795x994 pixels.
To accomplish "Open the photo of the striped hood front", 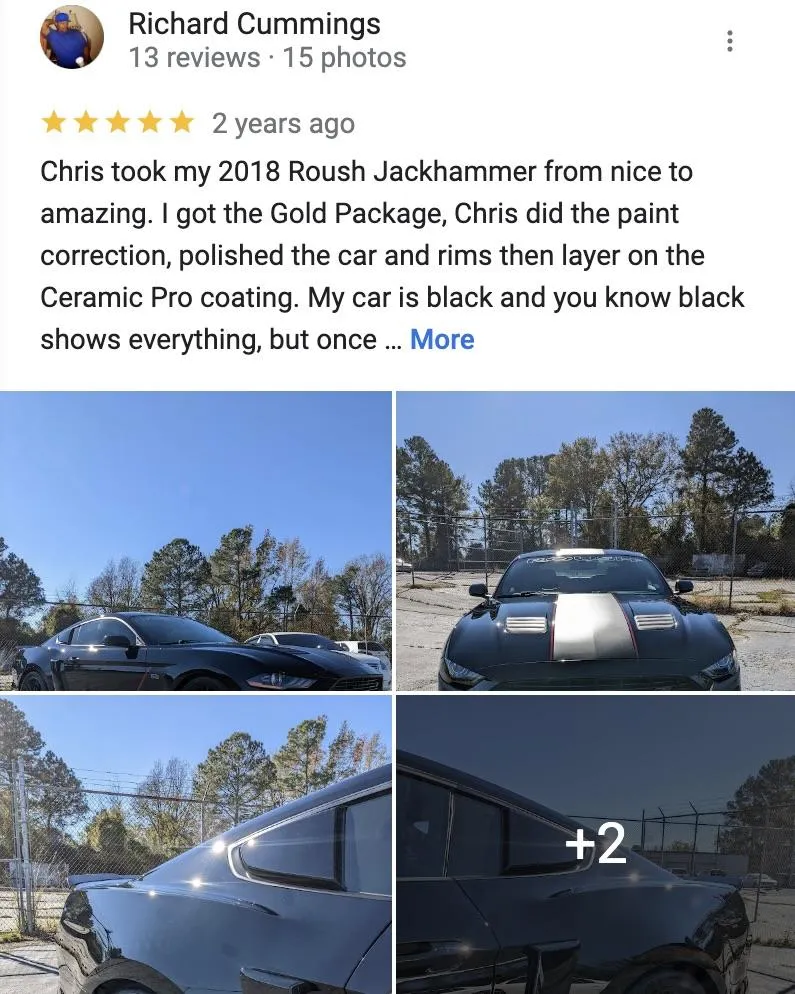I will click(595, 541).
